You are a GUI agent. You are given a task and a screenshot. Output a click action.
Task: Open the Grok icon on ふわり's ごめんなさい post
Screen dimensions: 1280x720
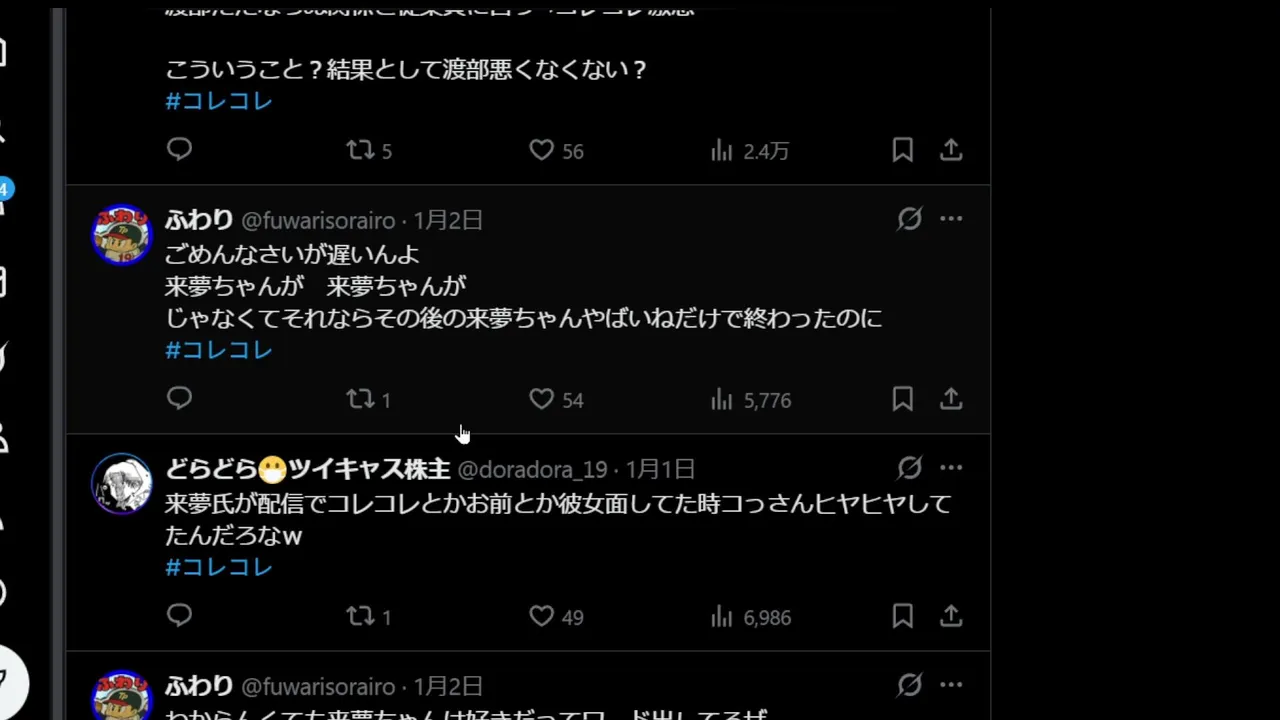(x=909, y=219)
